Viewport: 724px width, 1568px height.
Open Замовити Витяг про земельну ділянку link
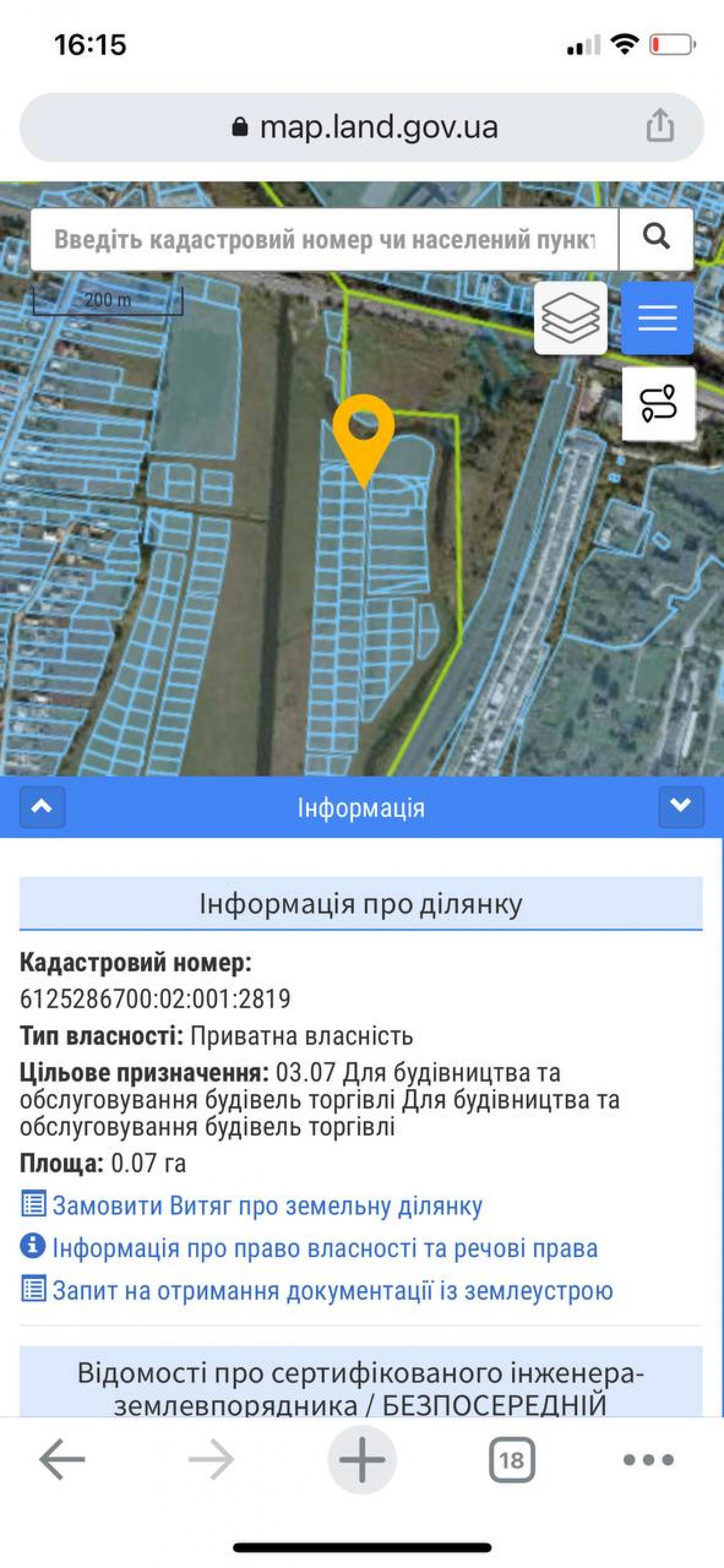coord(267,1205)
